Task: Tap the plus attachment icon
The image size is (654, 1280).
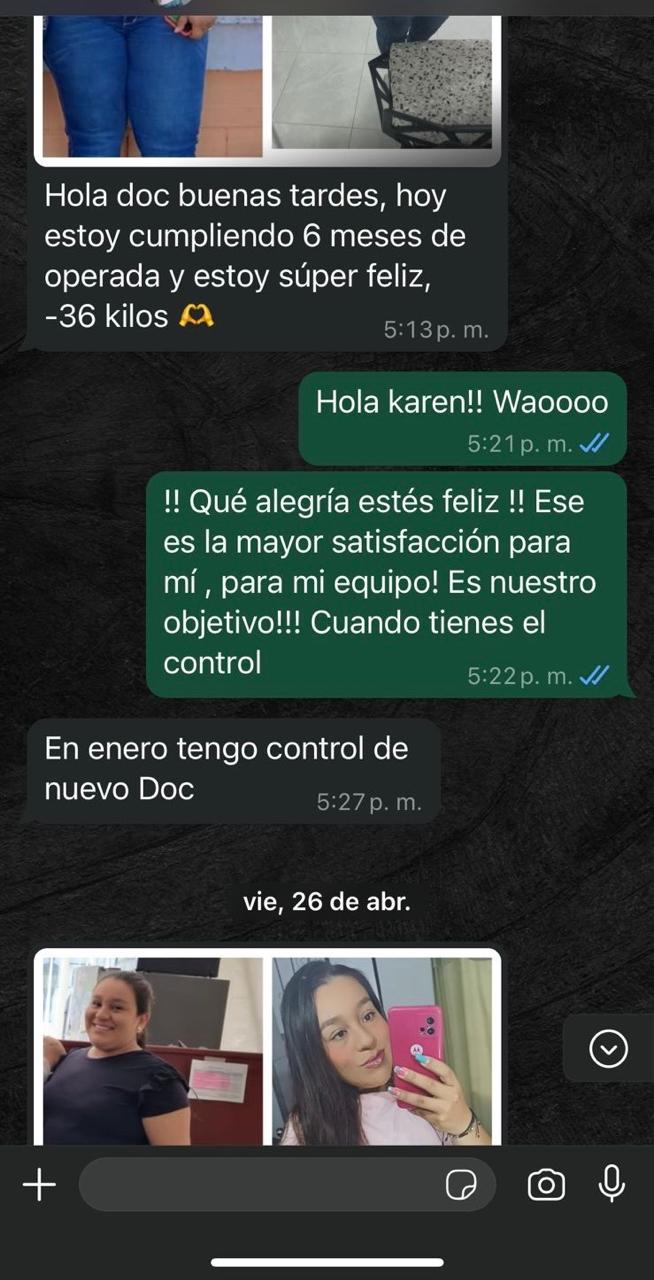Action: click(x=39, y=1185)
